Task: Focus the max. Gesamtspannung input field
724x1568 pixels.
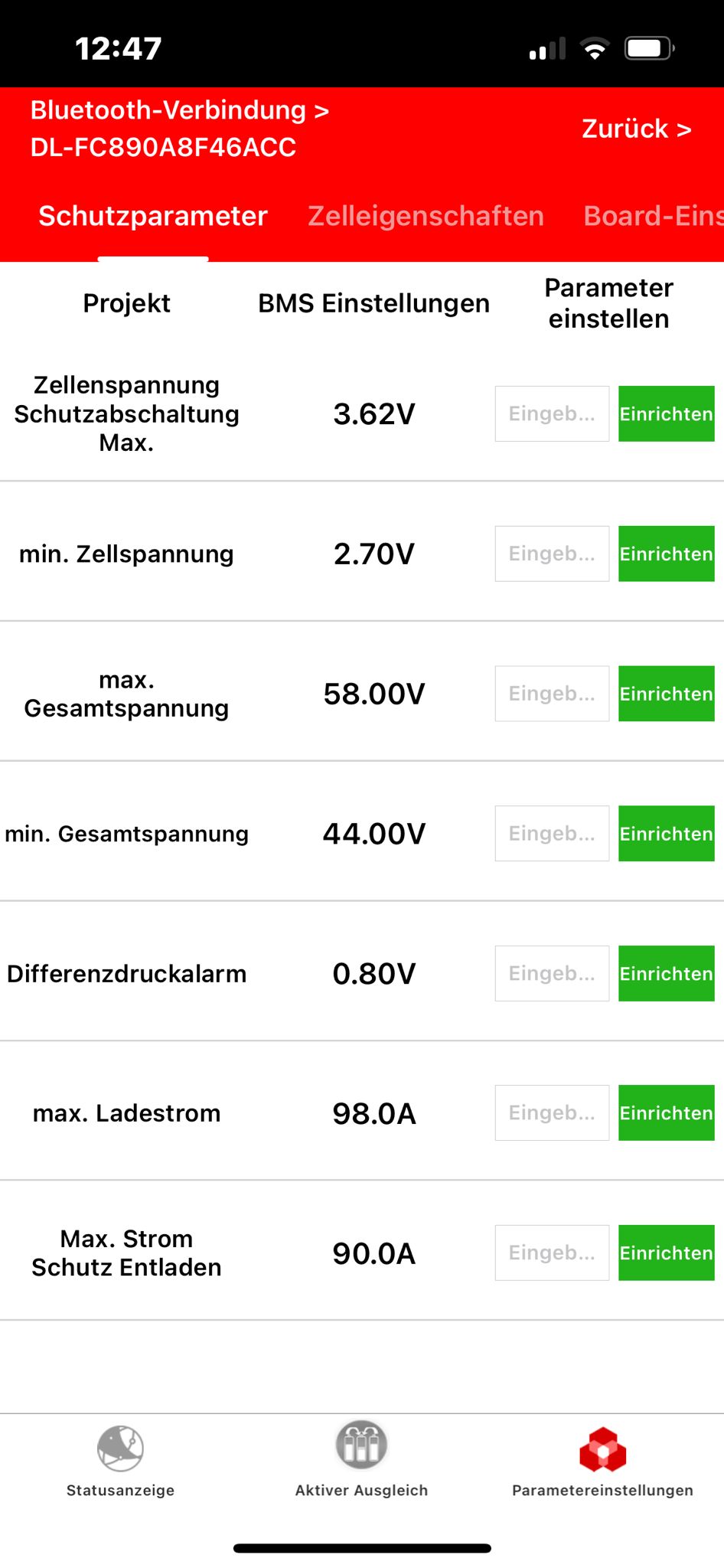Action: coord(552,694)
